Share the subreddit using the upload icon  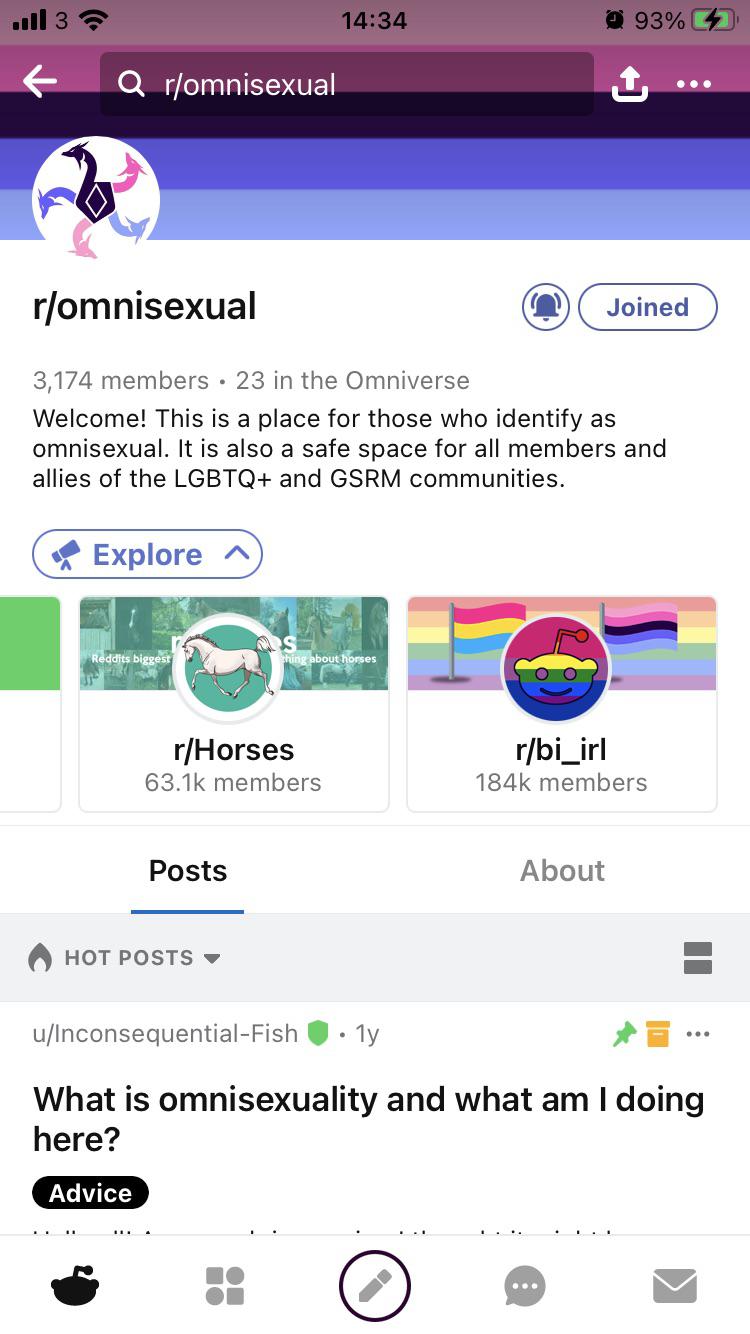pyautogui.click(x=629, y=83)
